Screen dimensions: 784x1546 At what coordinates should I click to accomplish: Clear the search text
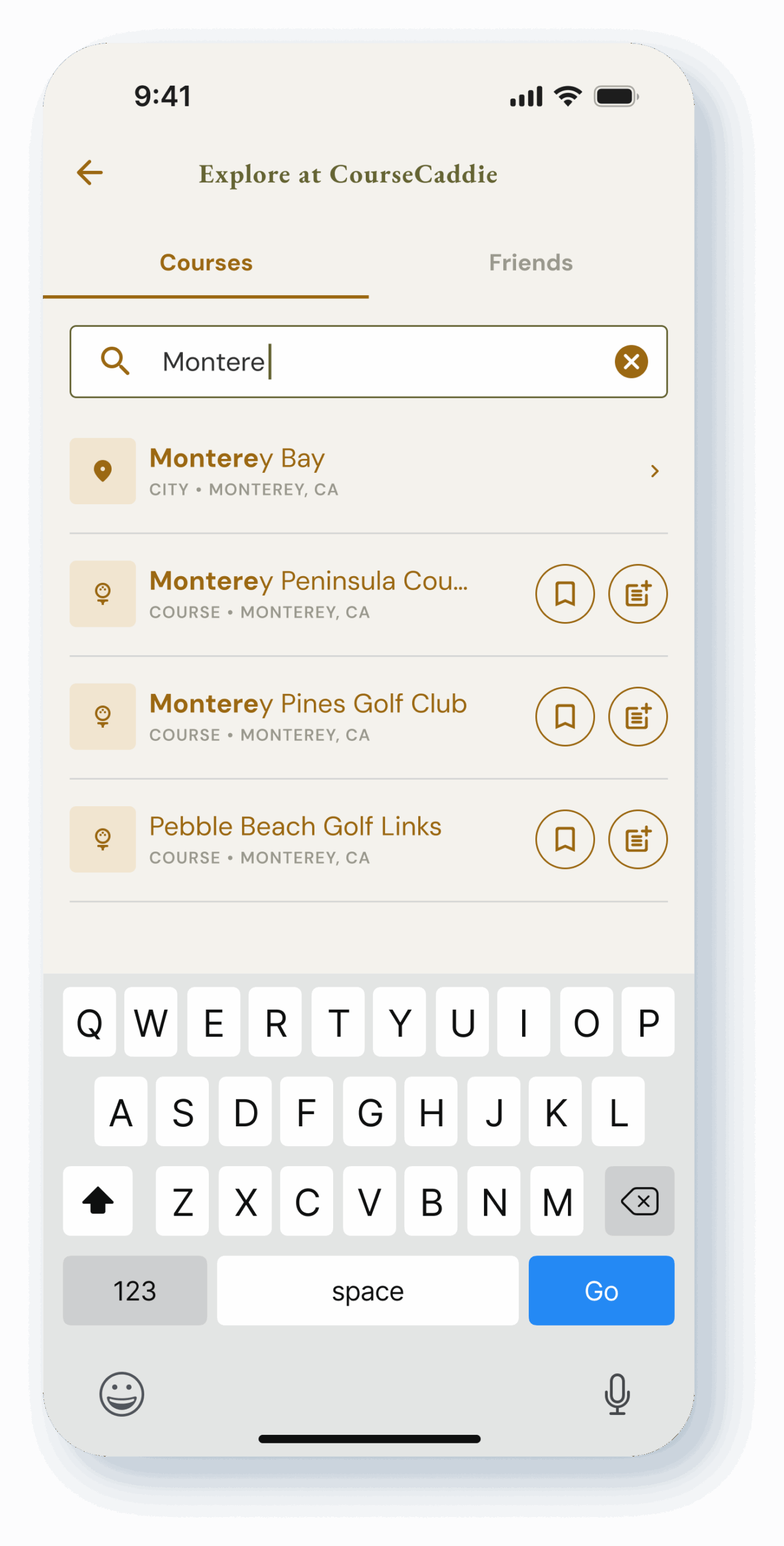coord(631,361)
